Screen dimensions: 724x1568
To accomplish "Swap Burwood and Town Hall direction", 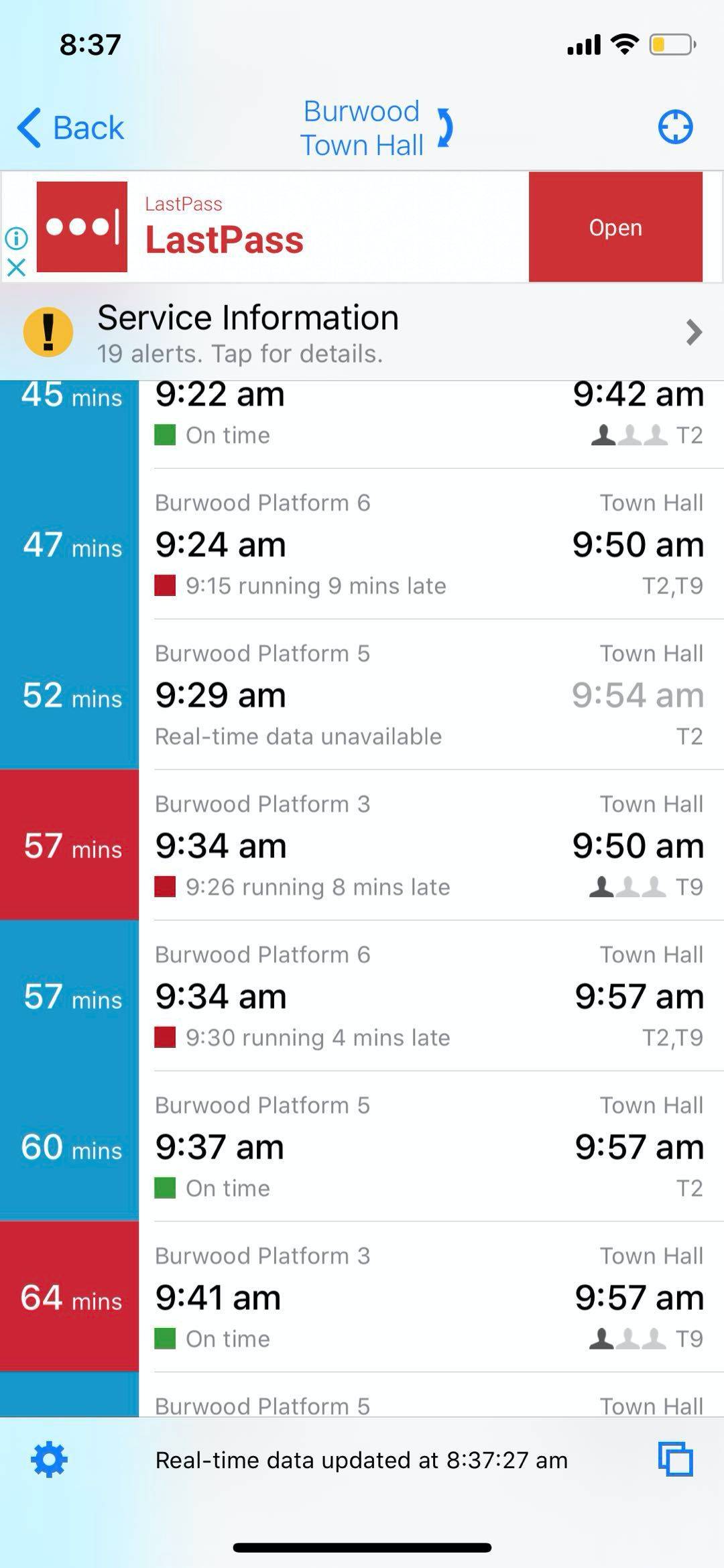I will click(445, 127).
